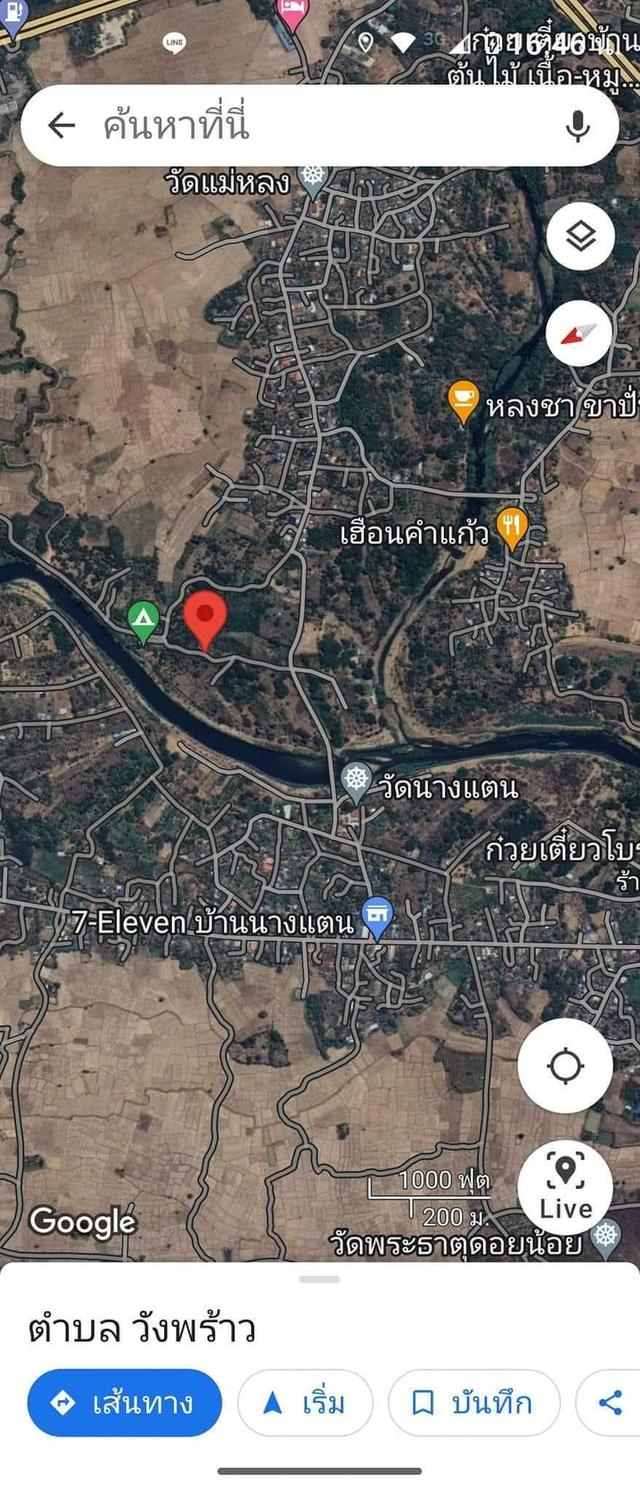Open the วัดพระธาตุดอยน้อย temple marker
Image resolution: width=640 pixels, height=1492 pixels.
point(606,1238)
